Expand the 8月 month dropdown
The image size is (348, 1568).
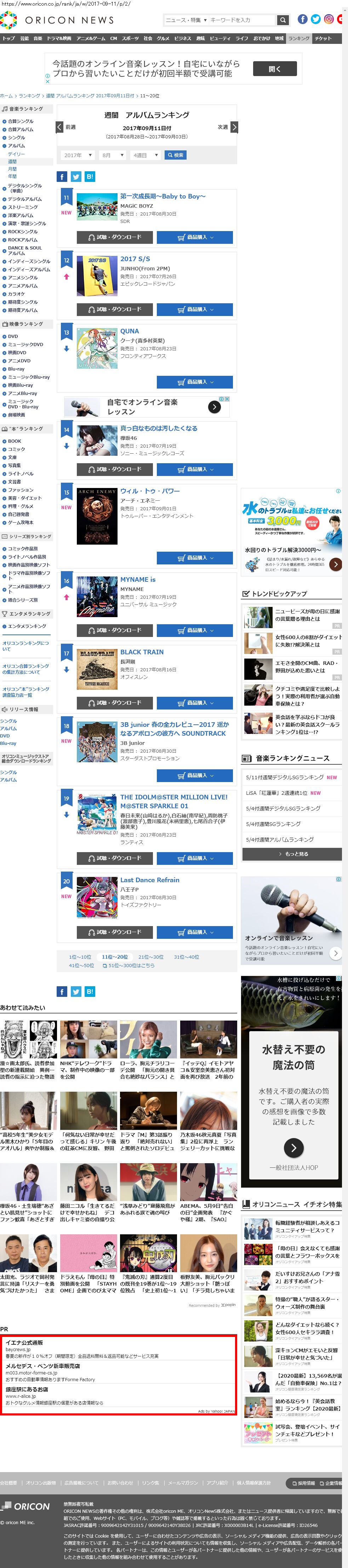[x=113, y=155]
